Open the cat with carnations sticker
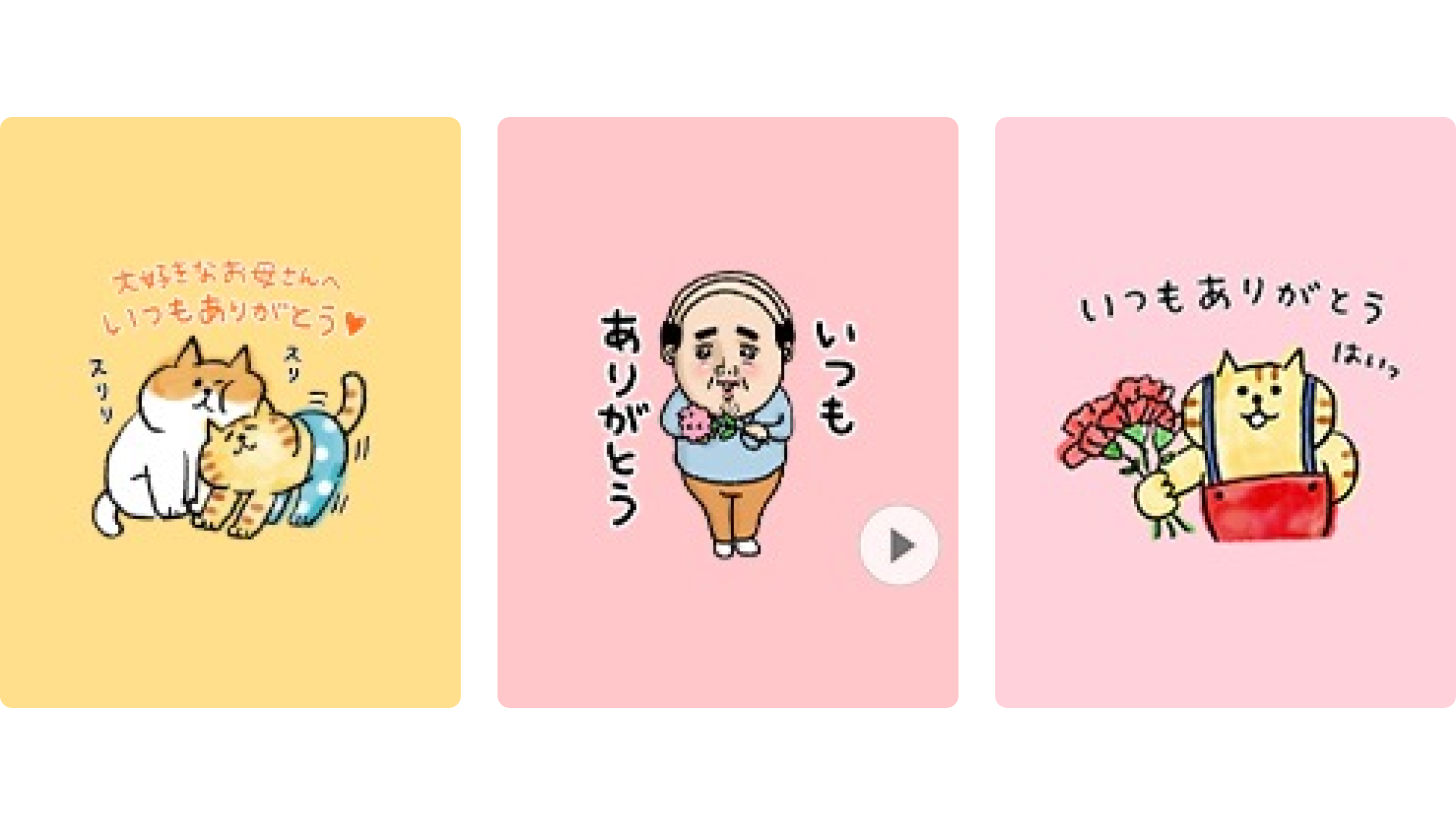Screen dimensions: 1456x825 click(1225, 412)
